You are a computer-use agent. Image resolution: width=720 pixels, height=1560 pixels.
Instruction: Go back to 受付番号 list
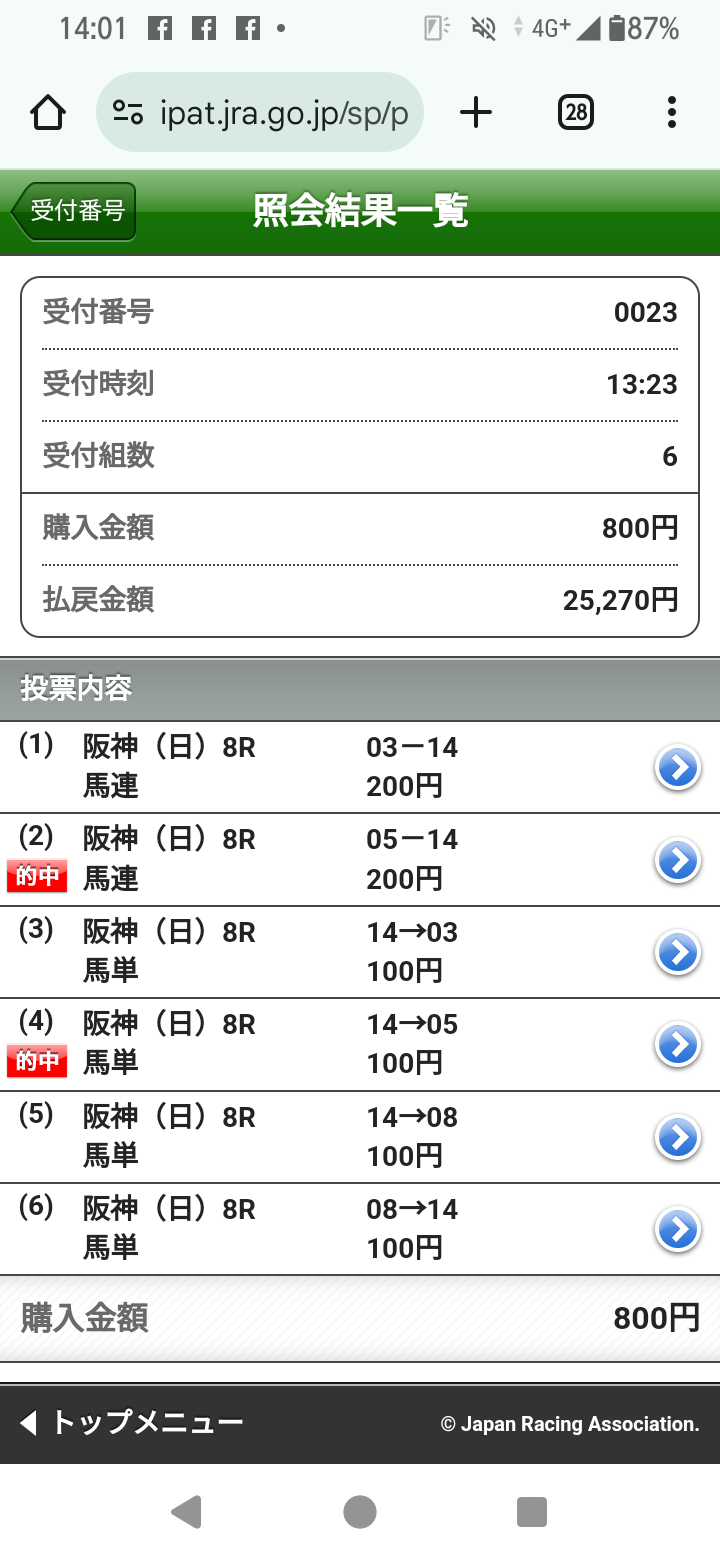[x=75, y=211]
